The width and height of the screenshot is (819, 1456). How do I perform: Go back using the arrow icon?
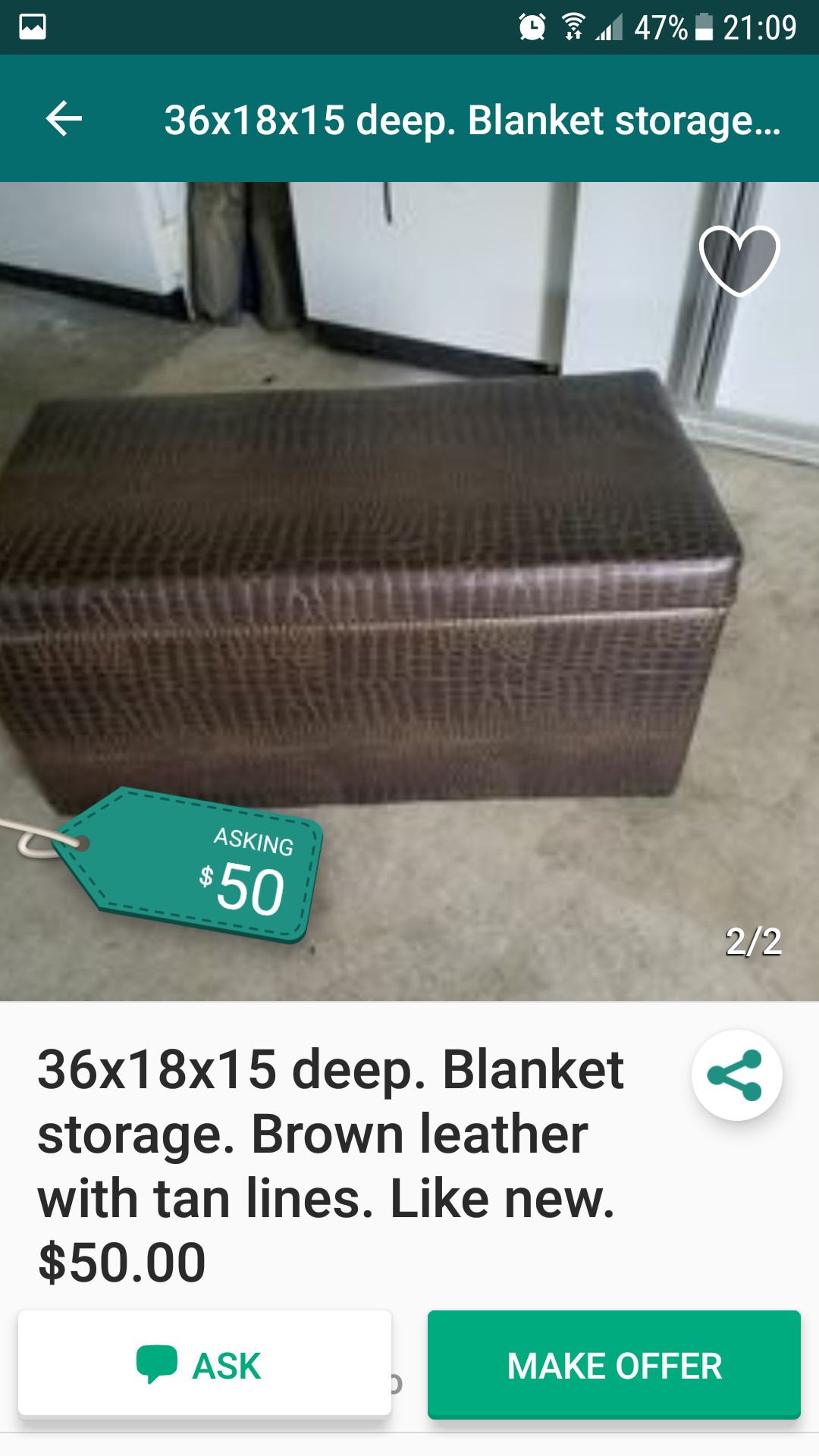[x=64, y=119]
